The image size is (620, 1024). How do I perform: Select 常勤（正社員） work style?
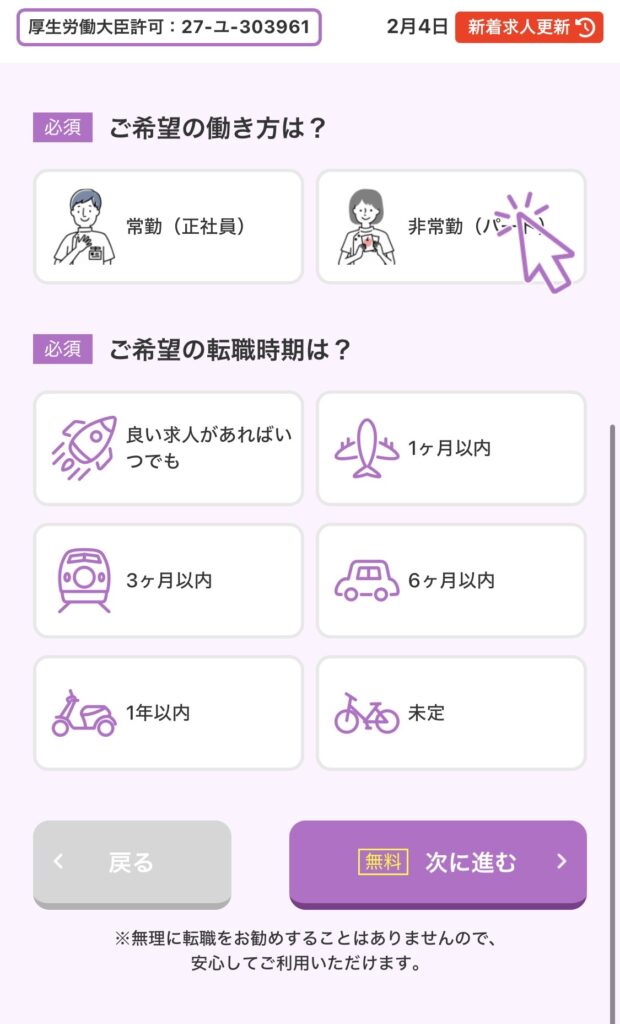pyautogui.click(x=168, y=227)
